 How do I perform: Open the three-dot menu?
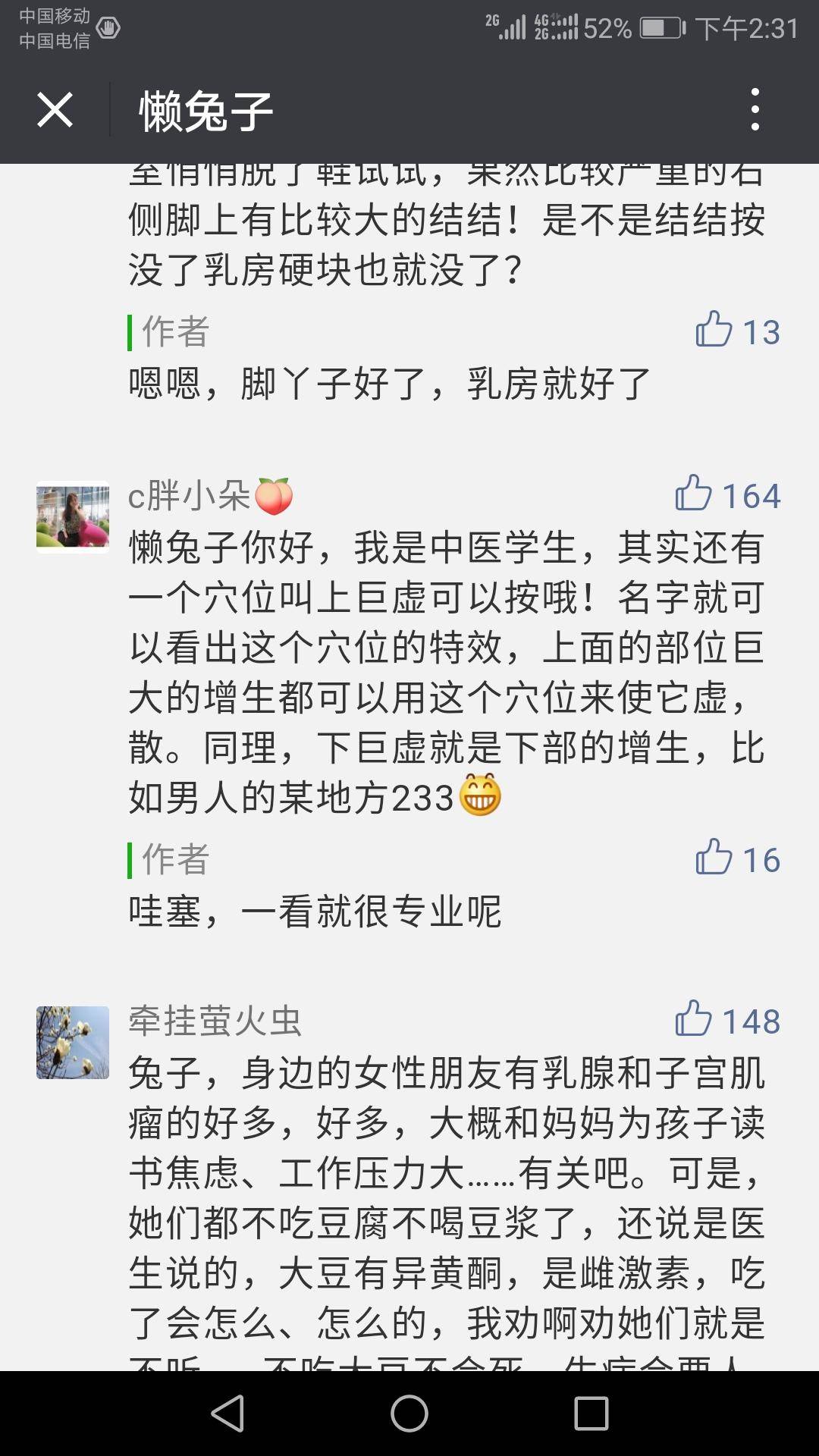click(x=754, y=110)
